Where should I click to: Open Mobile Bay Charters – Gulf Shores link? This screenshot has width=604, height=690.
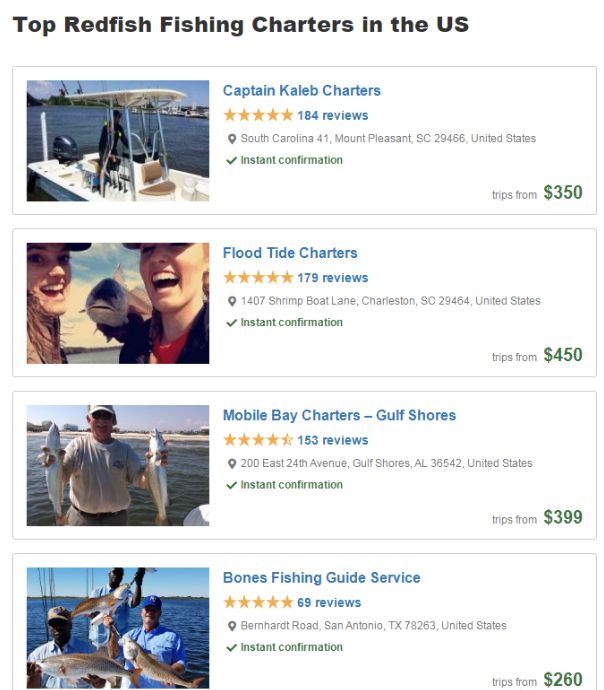[339, 415]
